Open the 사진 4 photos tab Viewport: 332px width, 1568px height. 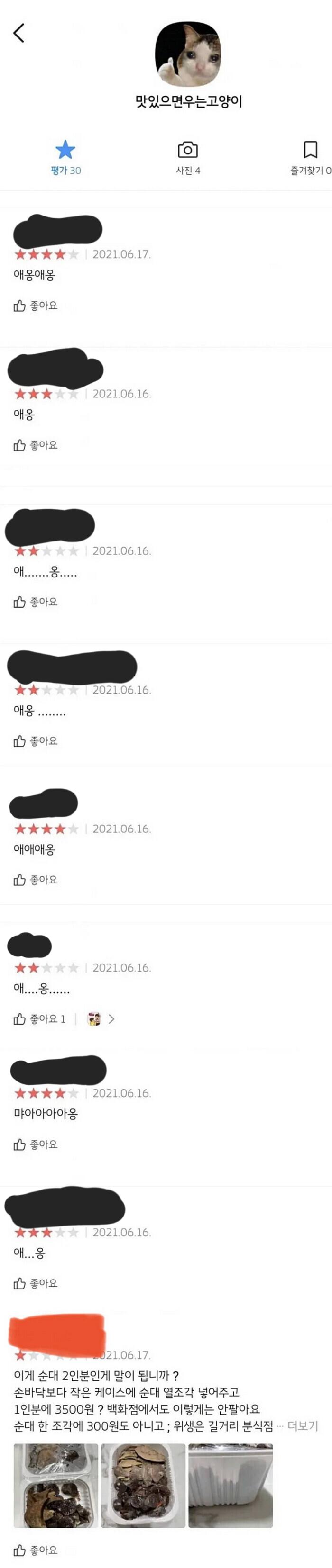188,157
